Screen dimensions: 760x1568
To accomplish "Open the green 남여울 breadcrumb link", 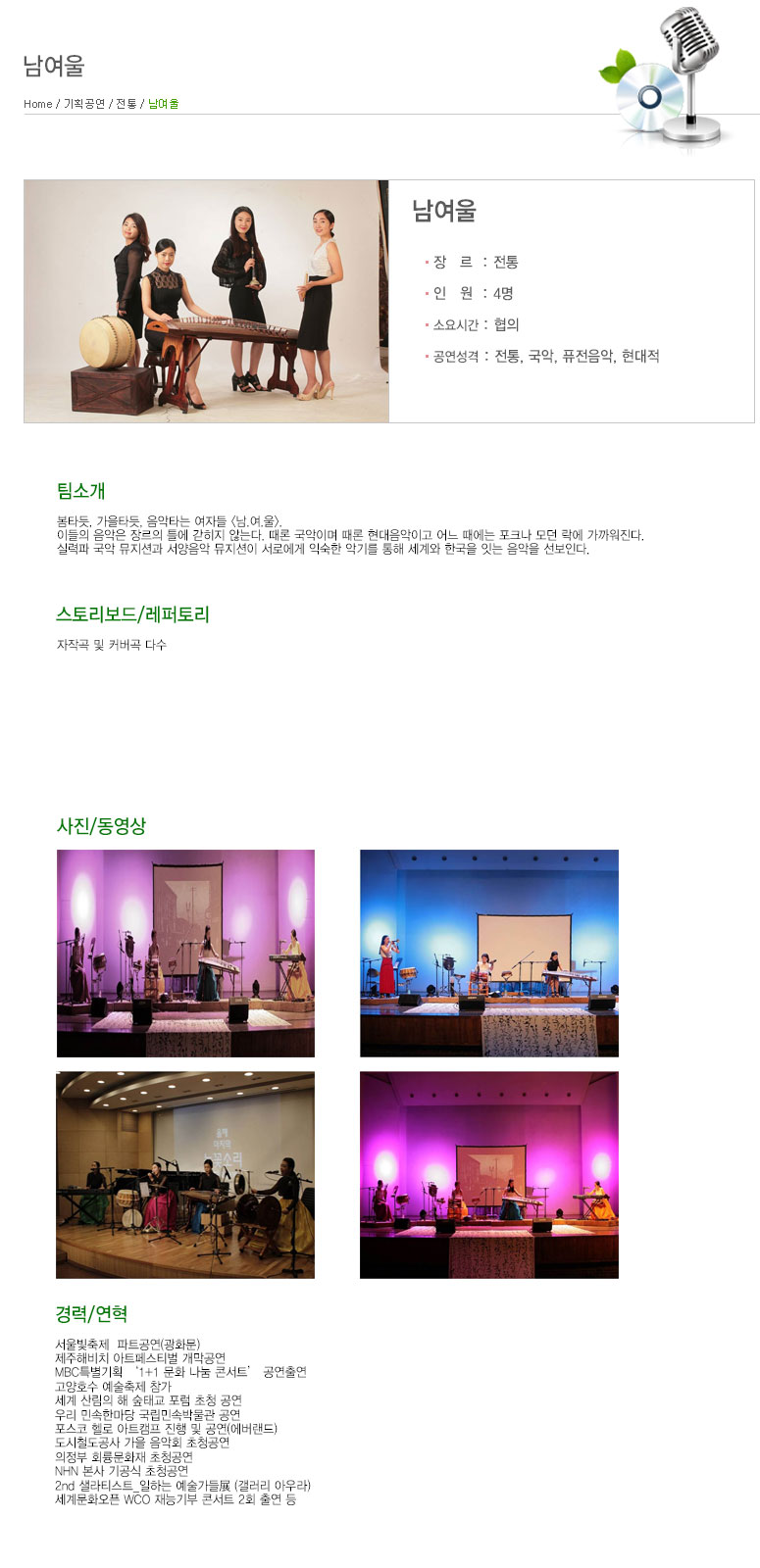I will click(x=164, y=104).
